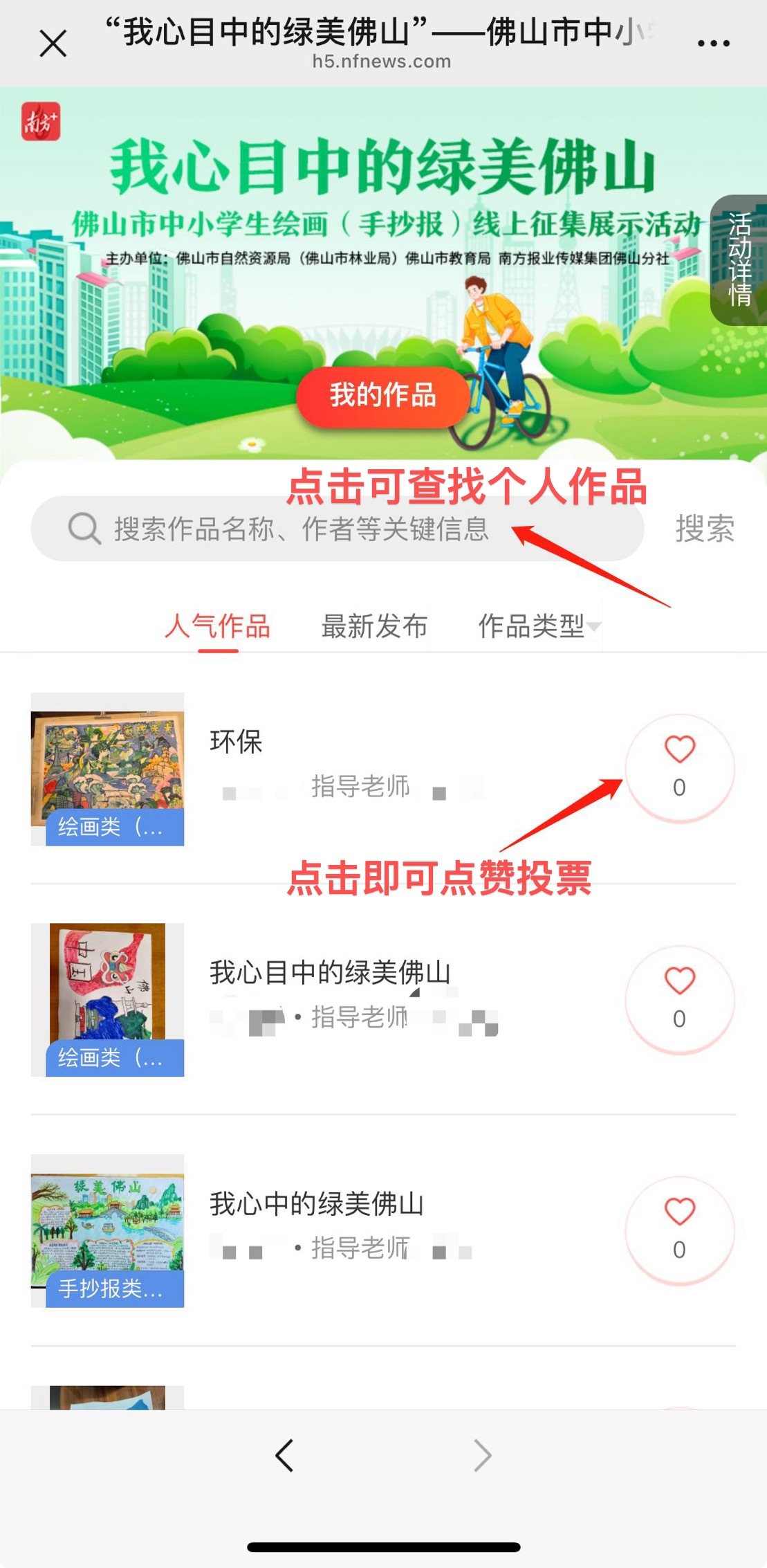767x1568 pixels.
Task: Tap the 搜索 button
Action: pos(704,529)
